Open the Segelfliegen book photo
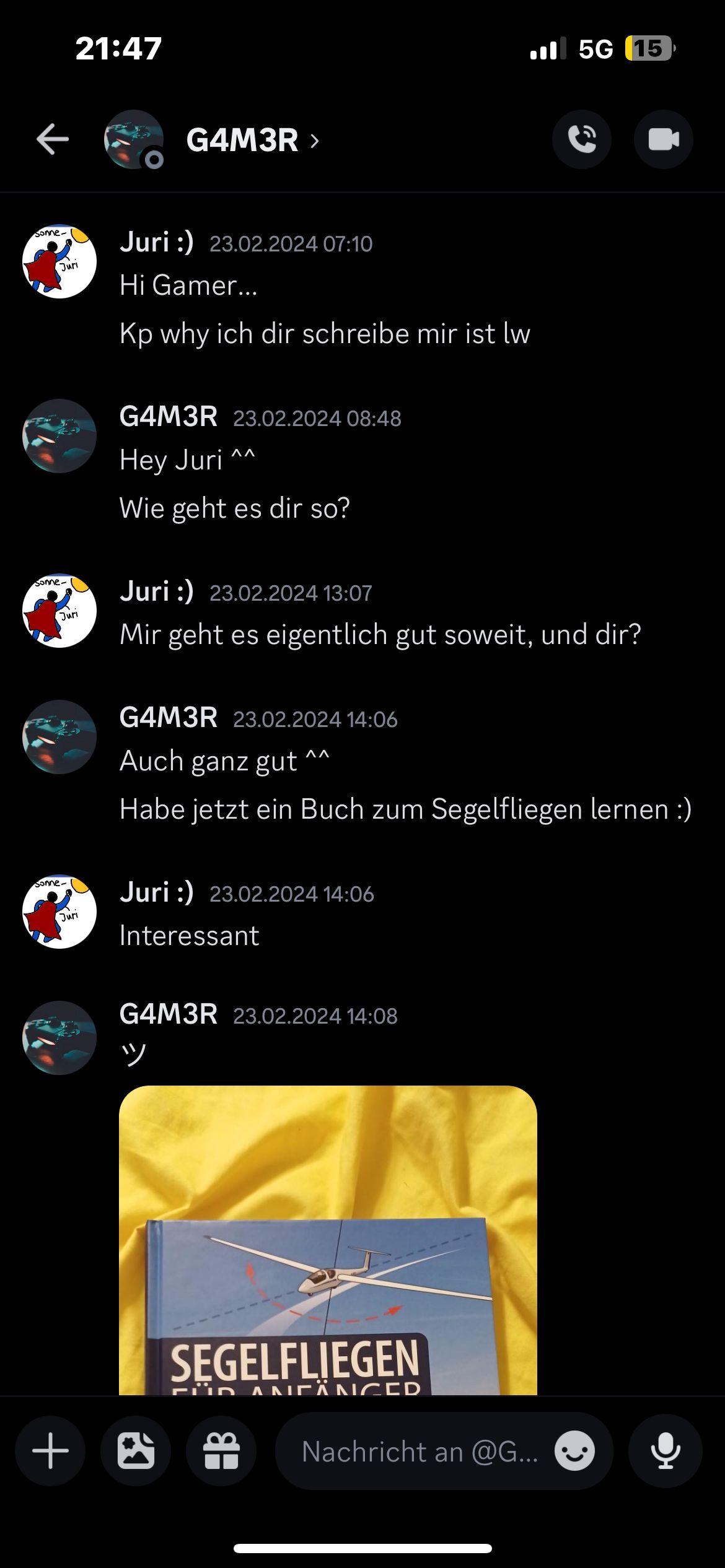 coord(328,1240)
